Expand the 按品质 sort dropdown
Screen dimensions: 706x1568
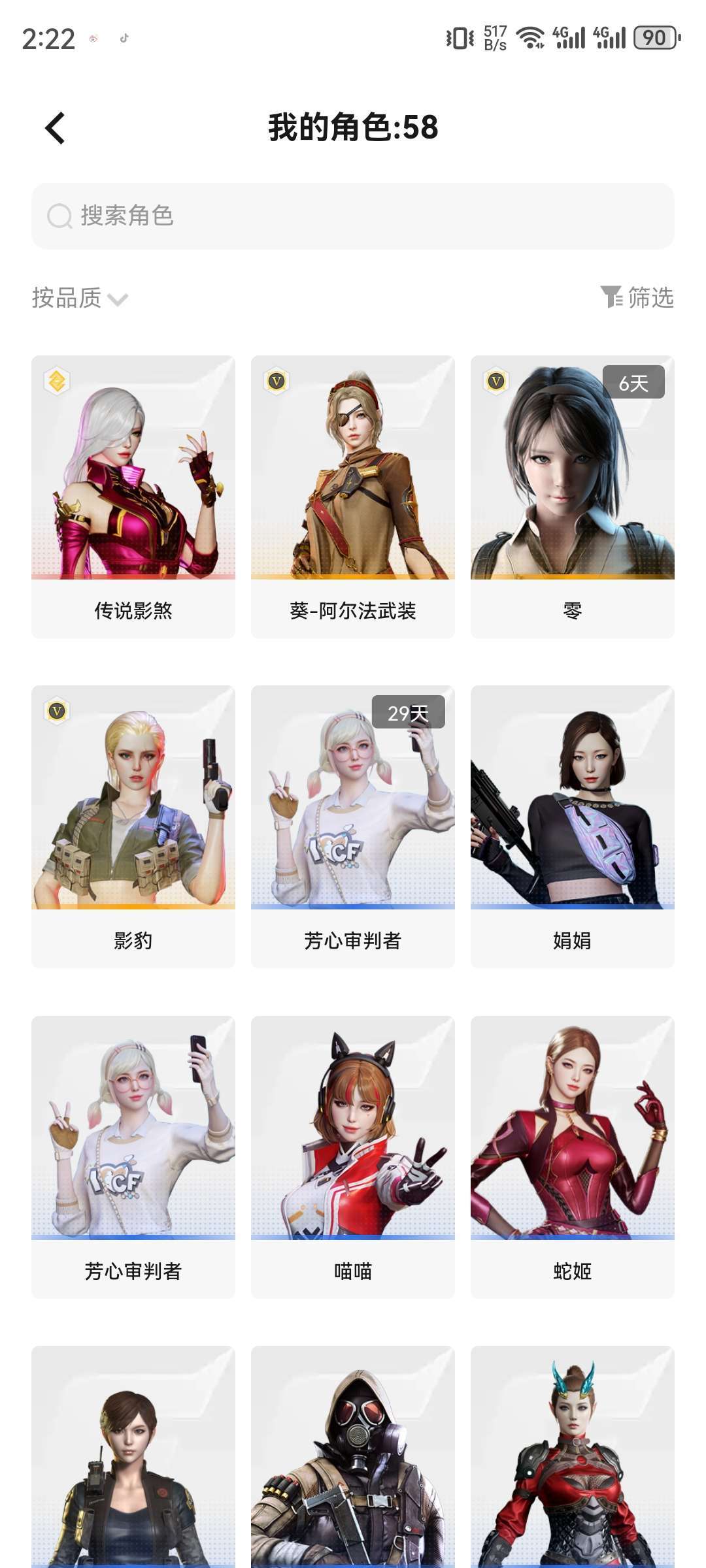coord(80,299)
